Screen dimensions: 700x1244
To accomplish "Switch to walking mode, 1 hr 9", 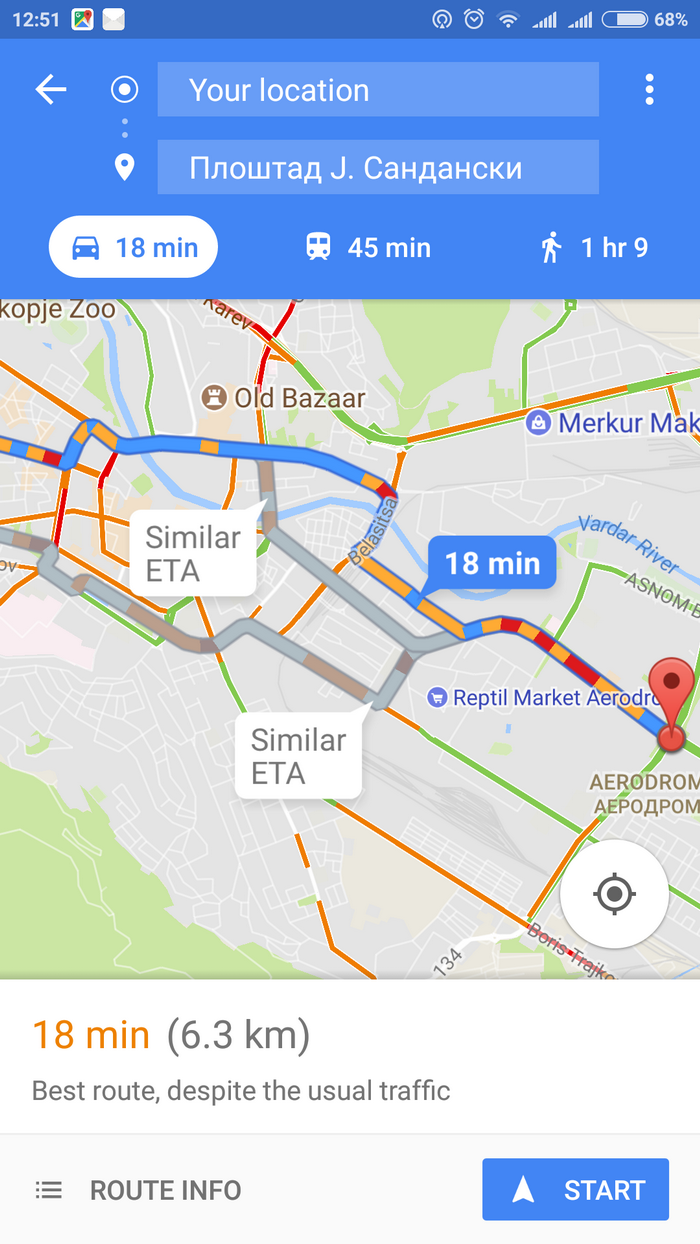I will [594, 247].
